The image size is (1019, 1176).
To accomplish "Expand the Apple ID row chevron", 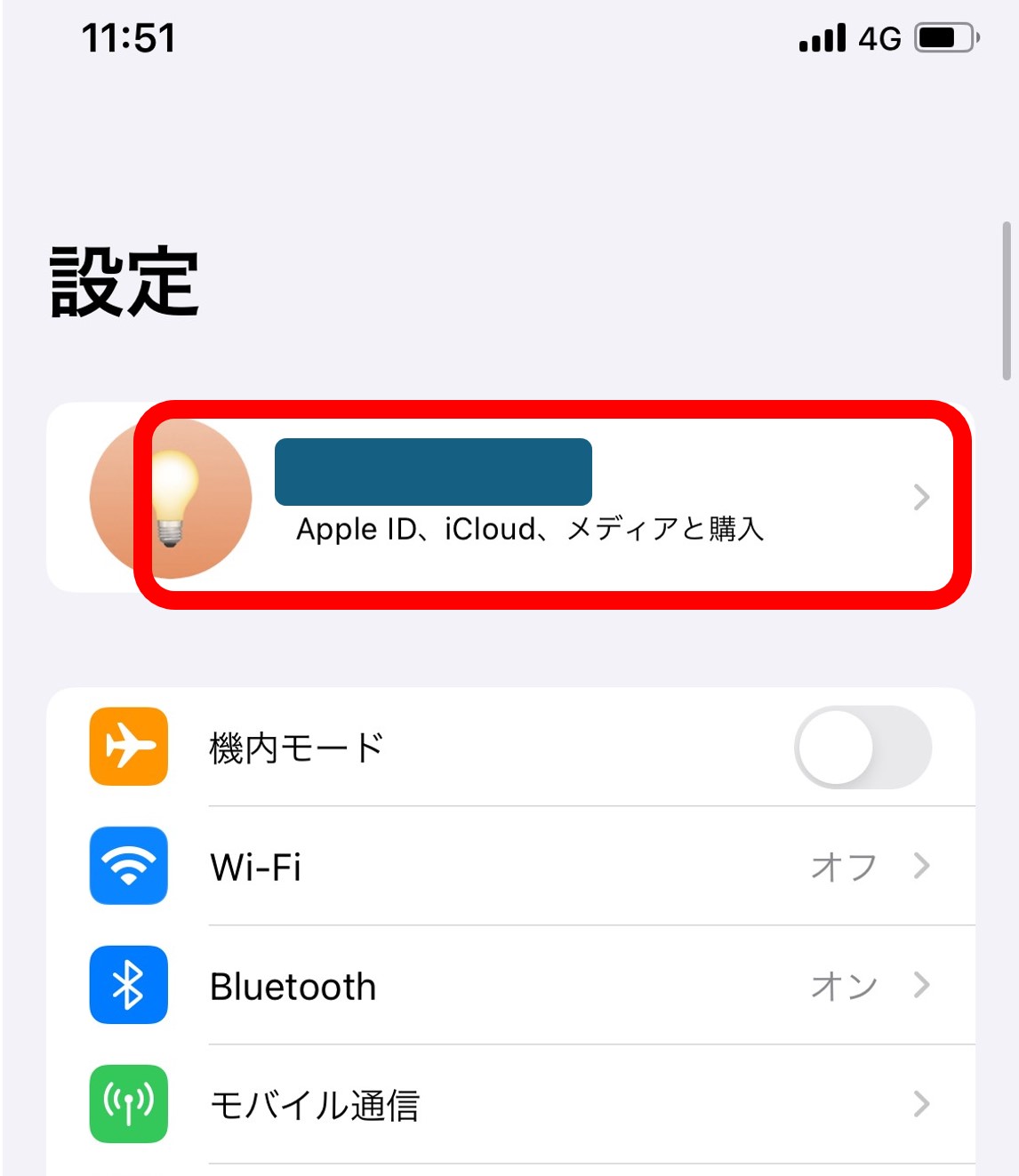I will click(922, 498).
